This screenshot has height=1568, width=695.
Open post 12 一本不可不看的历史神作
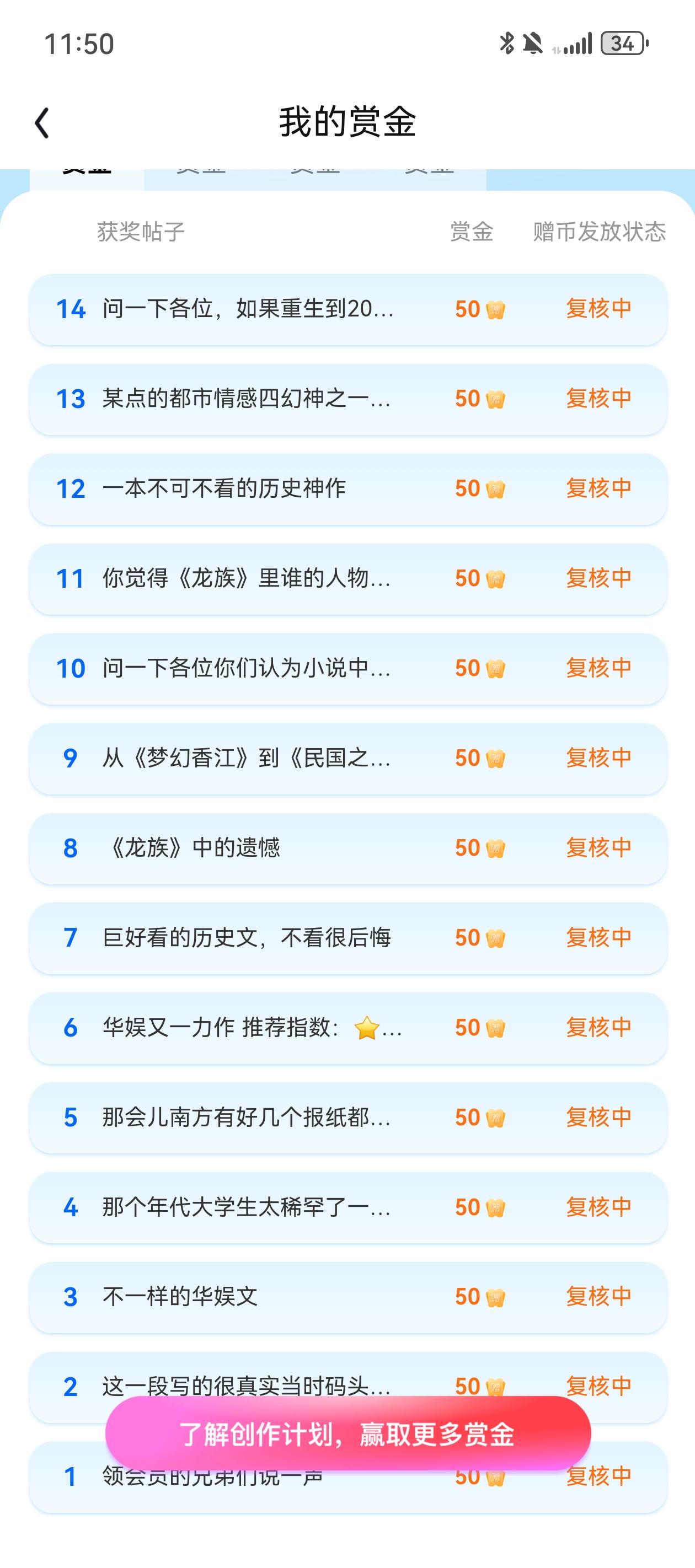[x=348, y=489]
